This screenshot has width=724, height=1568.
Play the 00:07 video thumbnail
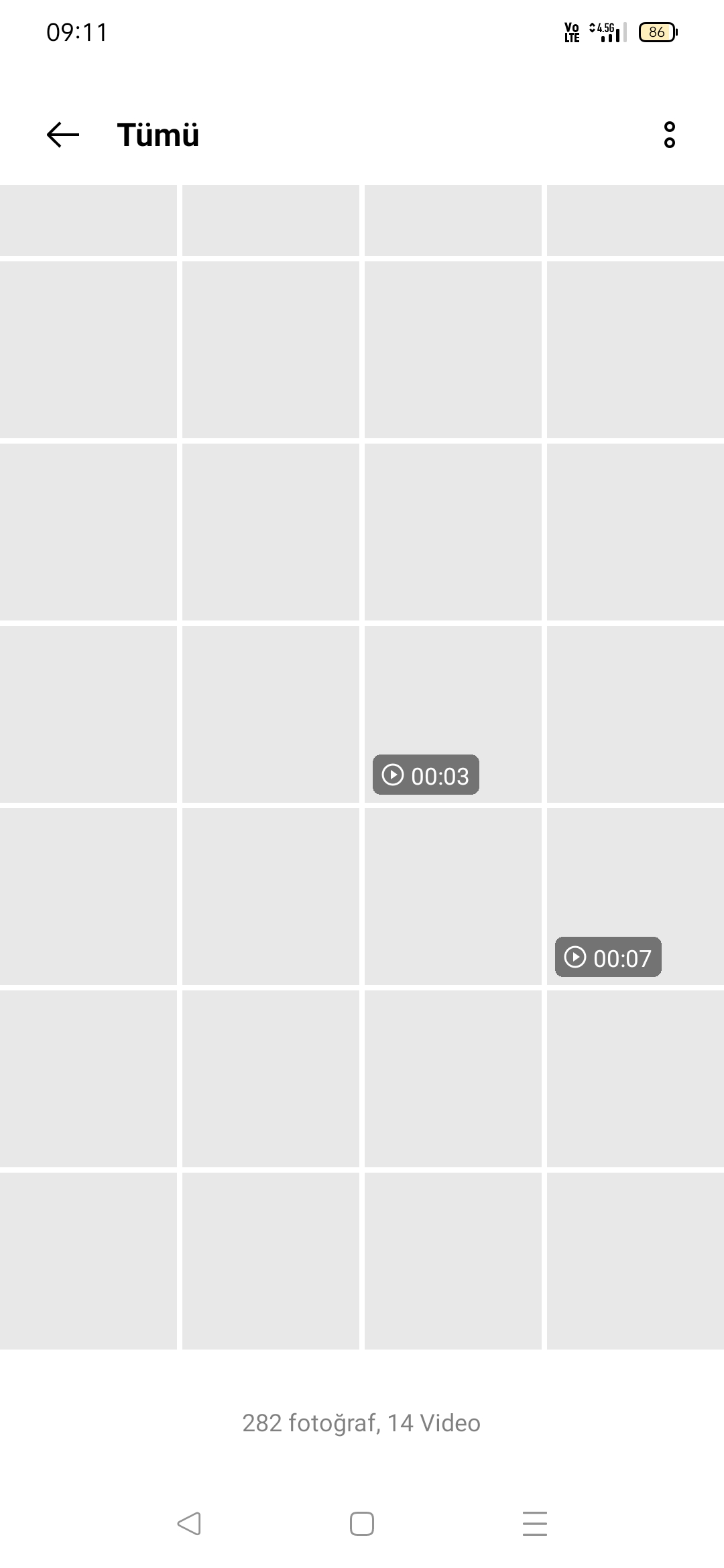(635, 896)
